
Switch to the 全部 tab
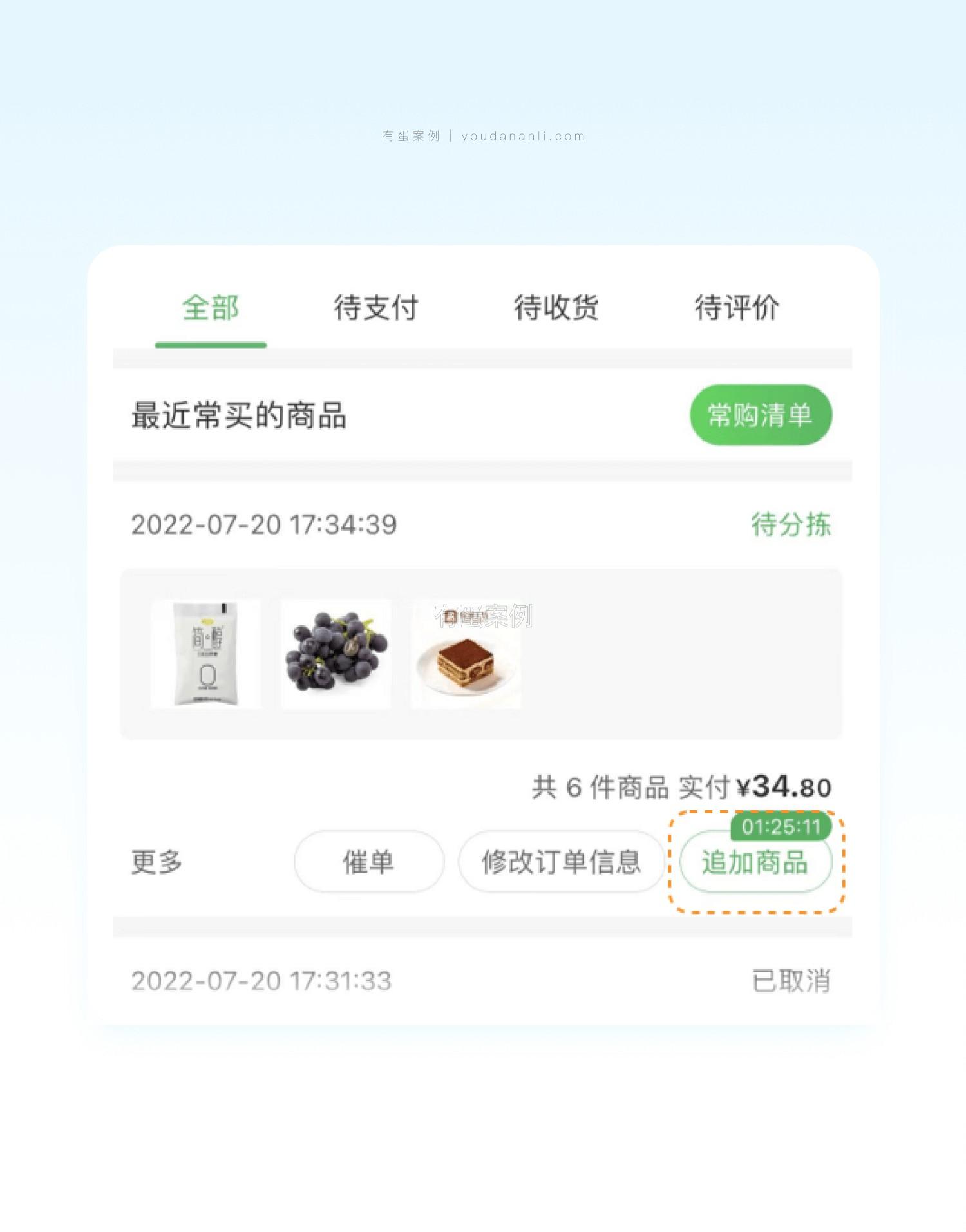pyautogui.click(x=211, y=308)
